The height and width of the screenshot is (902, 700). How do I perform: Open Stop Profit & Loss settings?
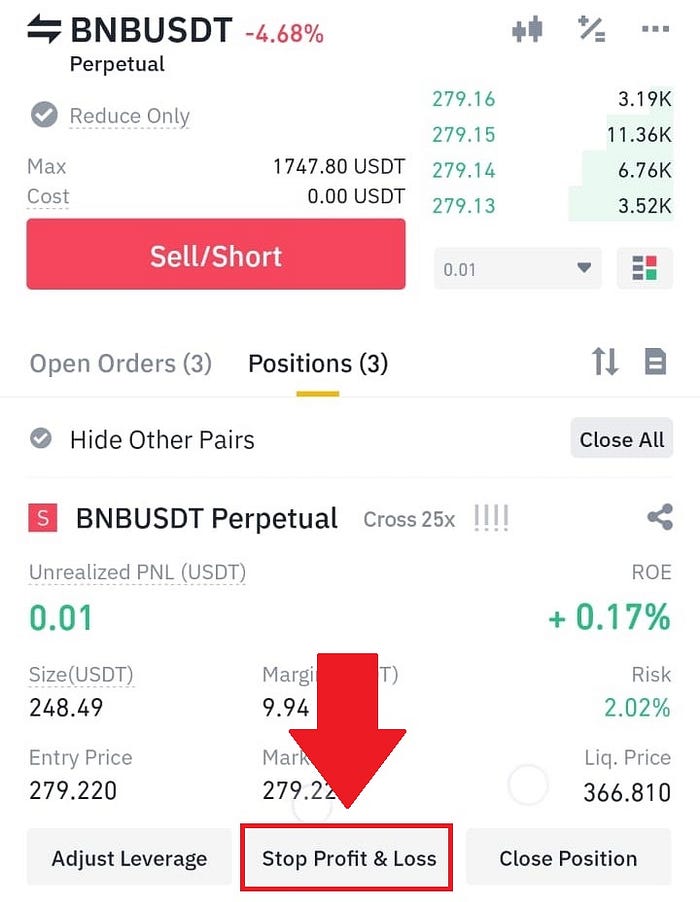click(349, 858)
